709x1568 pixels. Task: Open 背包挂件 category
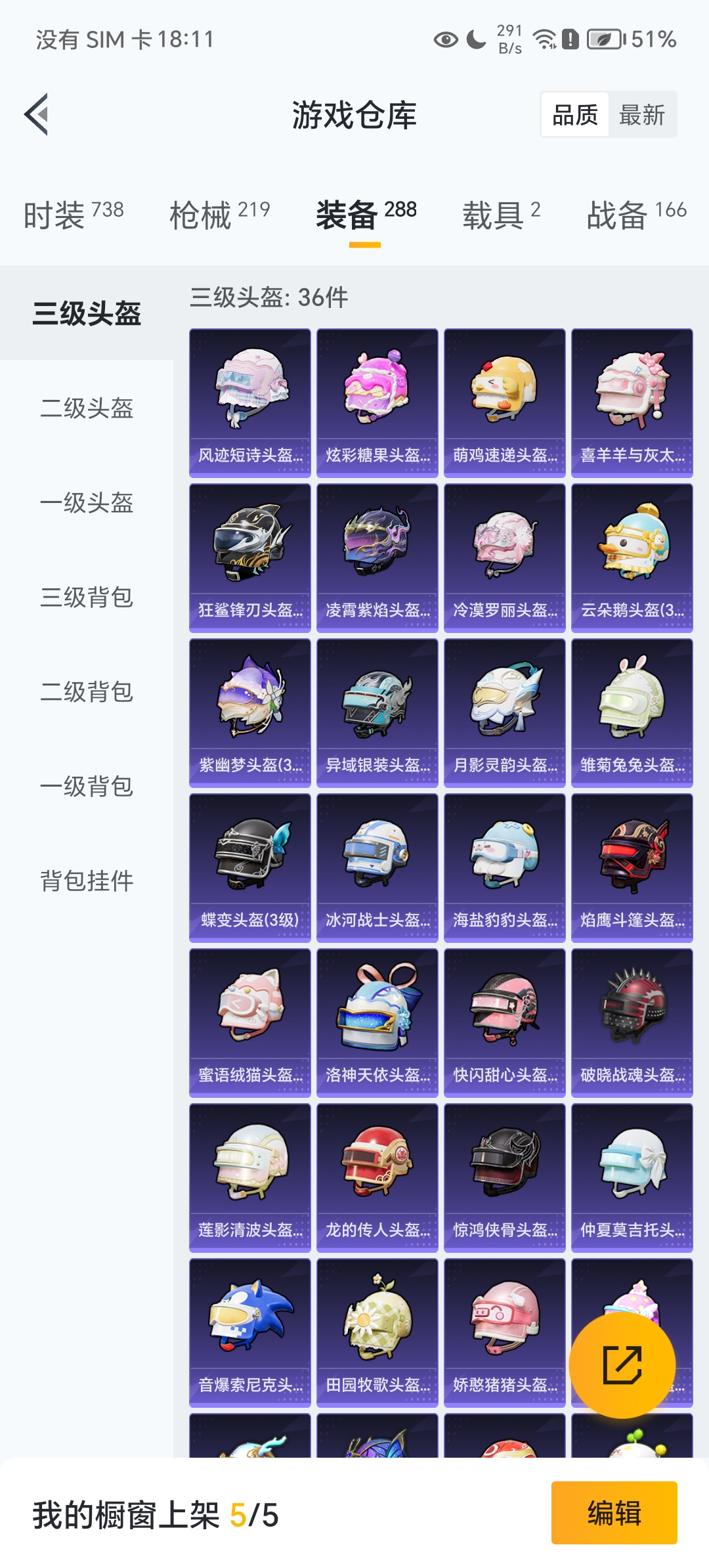click(87, 881)
